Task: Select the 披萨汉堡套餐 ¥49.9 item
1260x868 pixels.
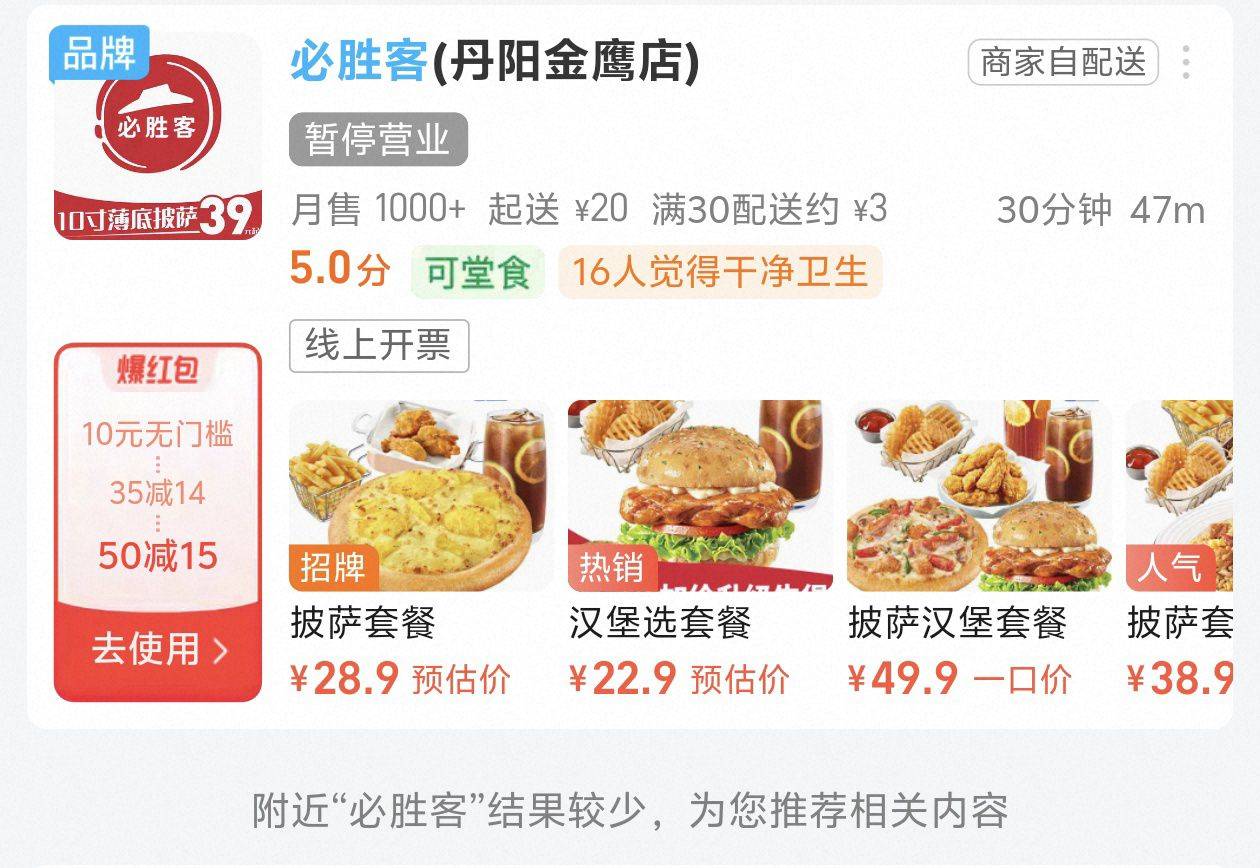Action: 978,497
